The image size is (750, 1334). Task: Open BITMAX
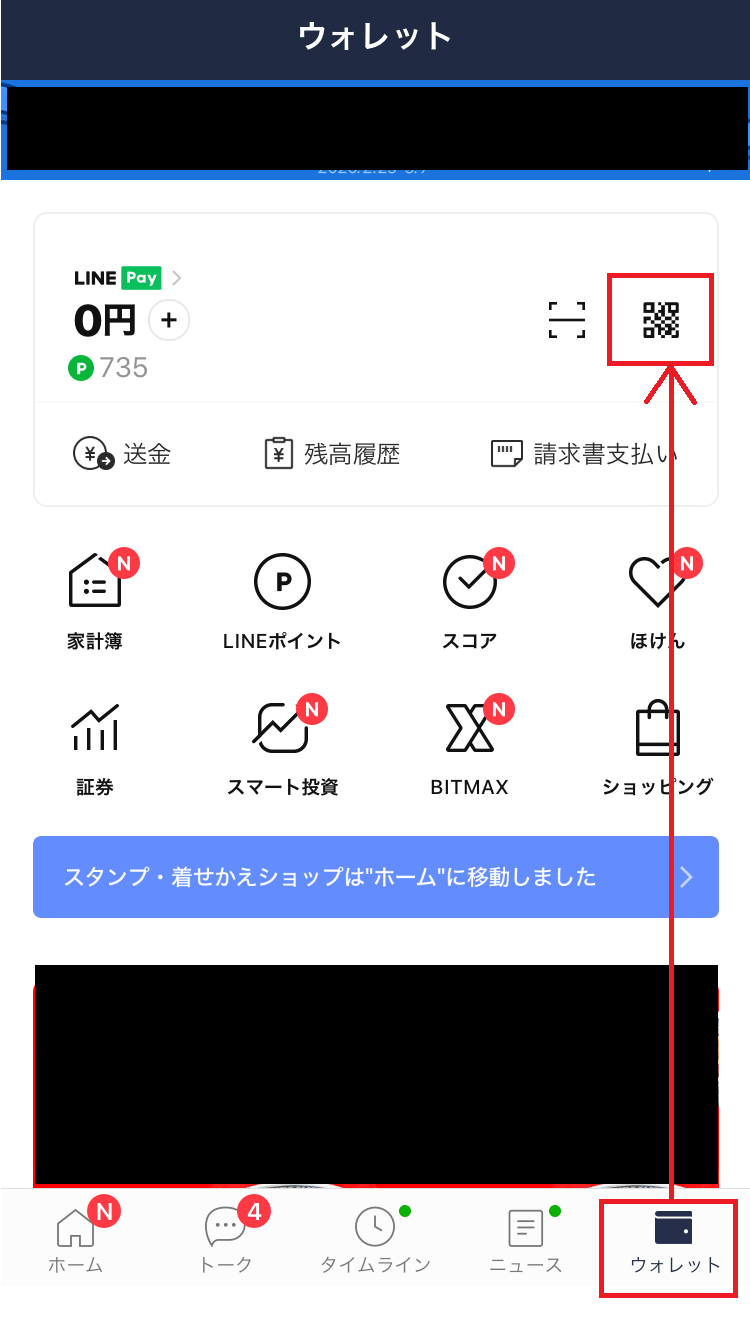click(x=470, y=748)
